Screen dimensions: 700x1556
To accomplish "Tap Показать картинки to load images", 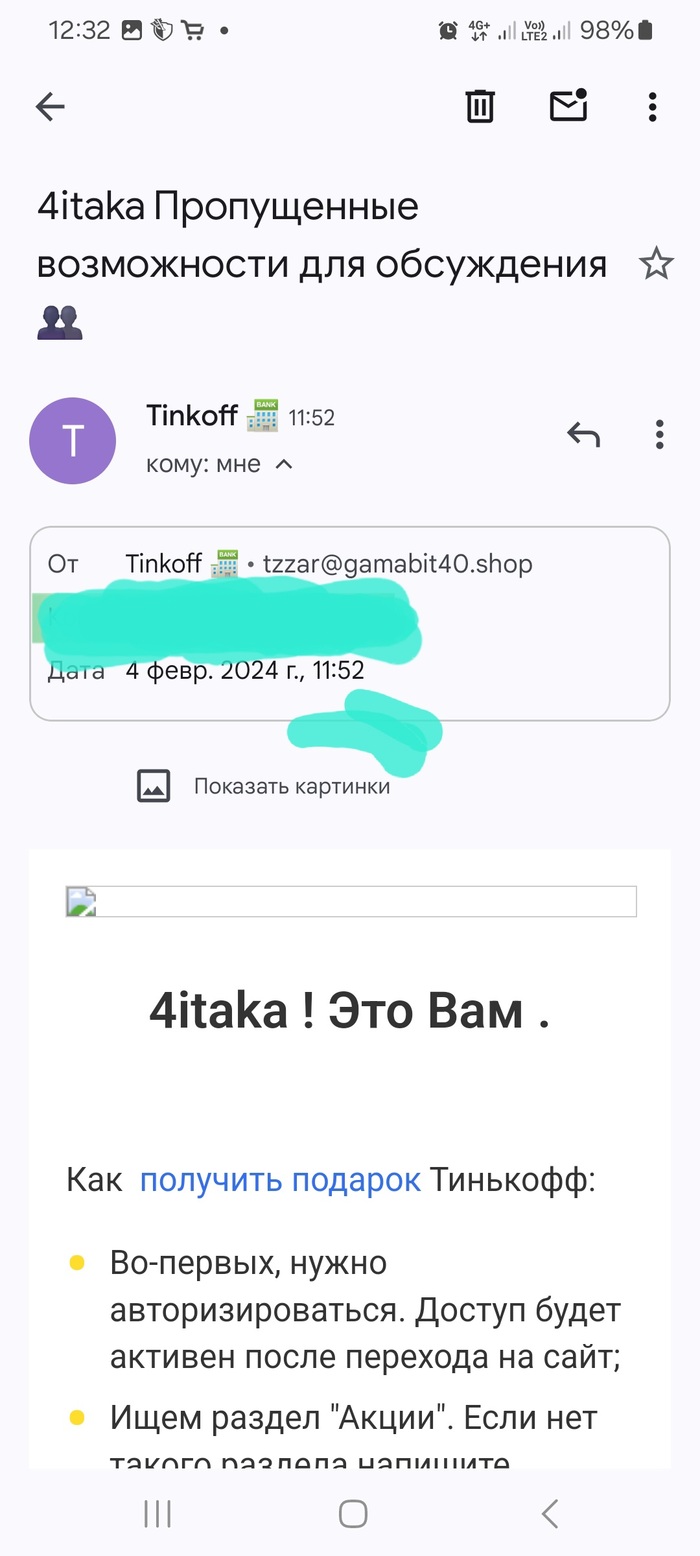I will point(291,786).
